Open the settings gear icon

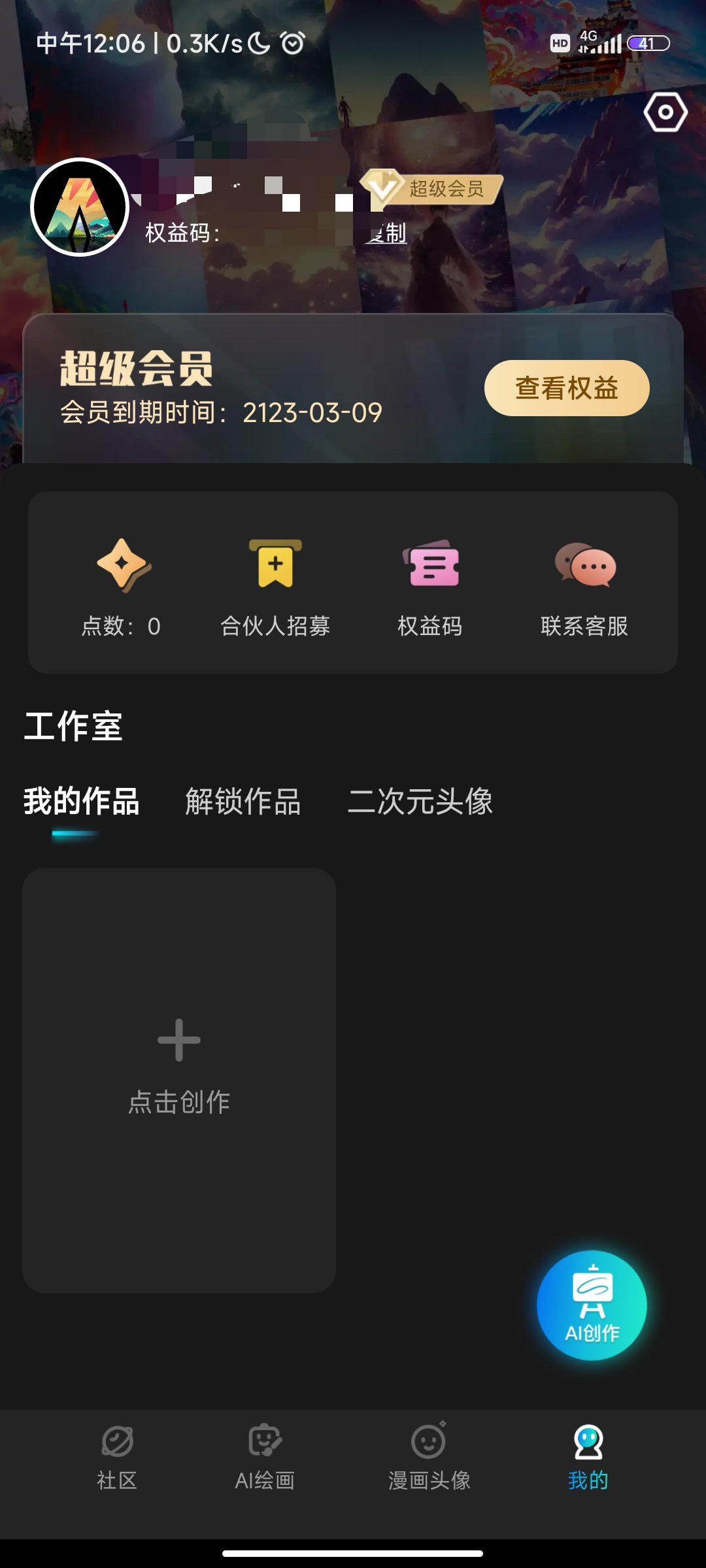[665, 112]
